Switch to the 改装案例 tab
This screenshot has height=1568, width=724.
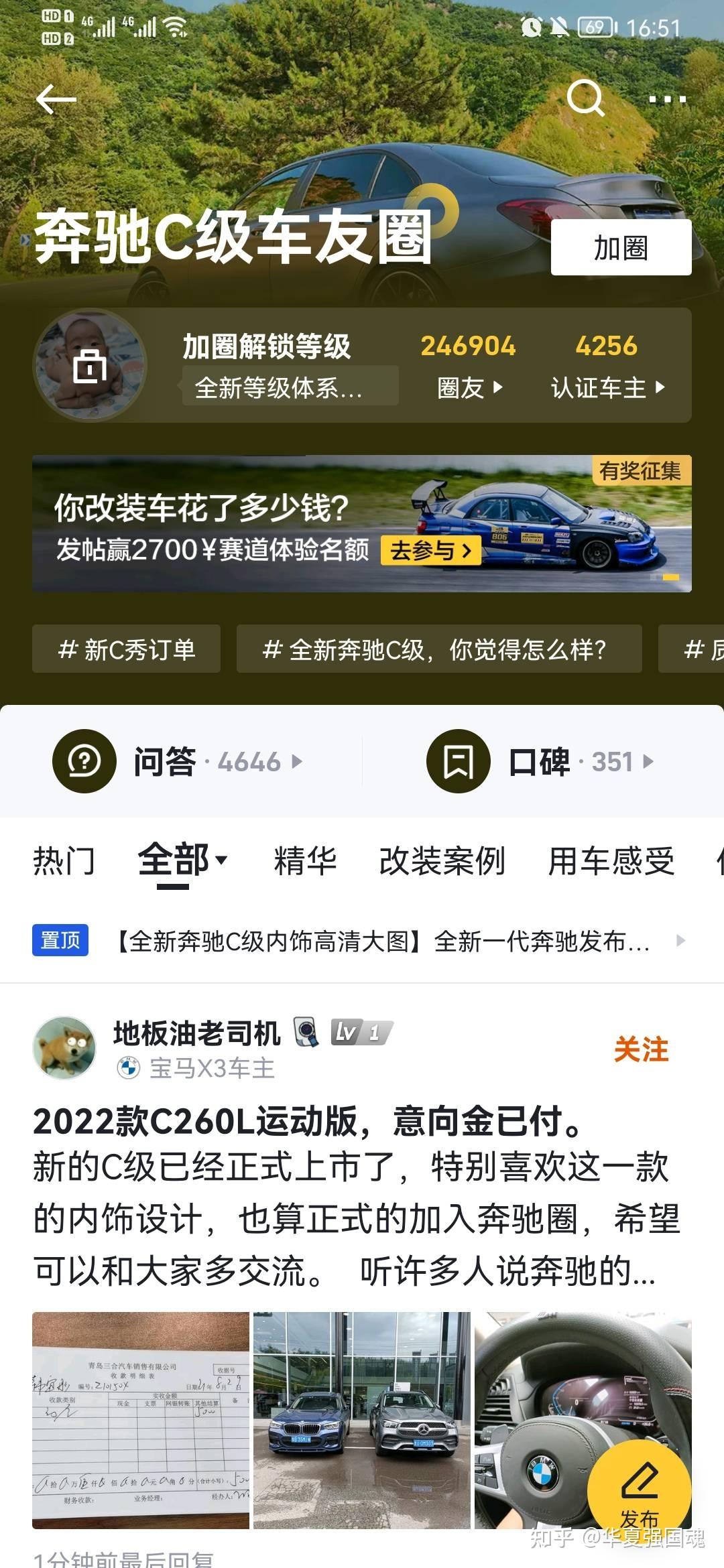[442, 861]
